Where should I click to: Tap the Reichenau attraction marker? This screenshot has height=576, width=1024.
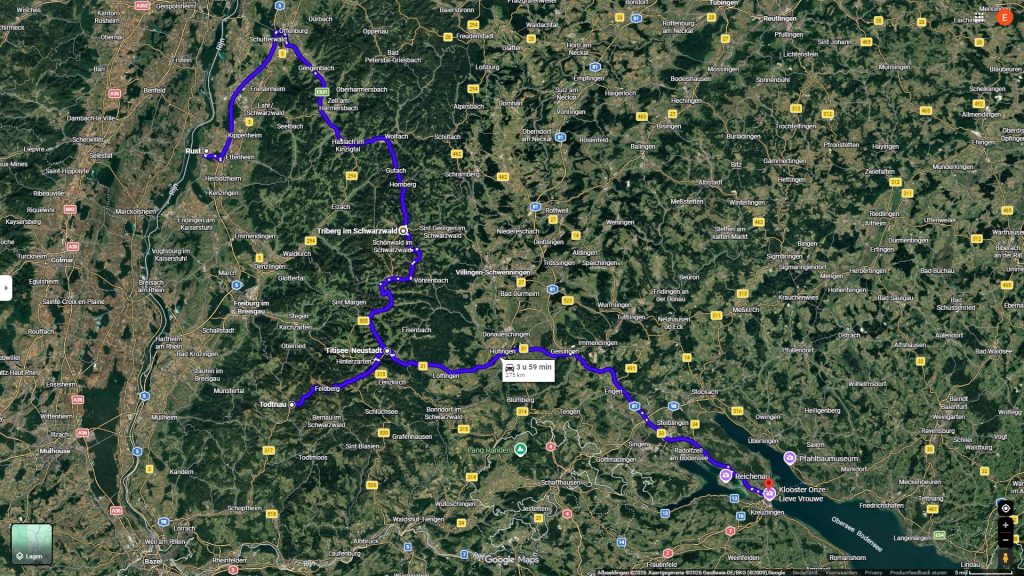[726, 477]
